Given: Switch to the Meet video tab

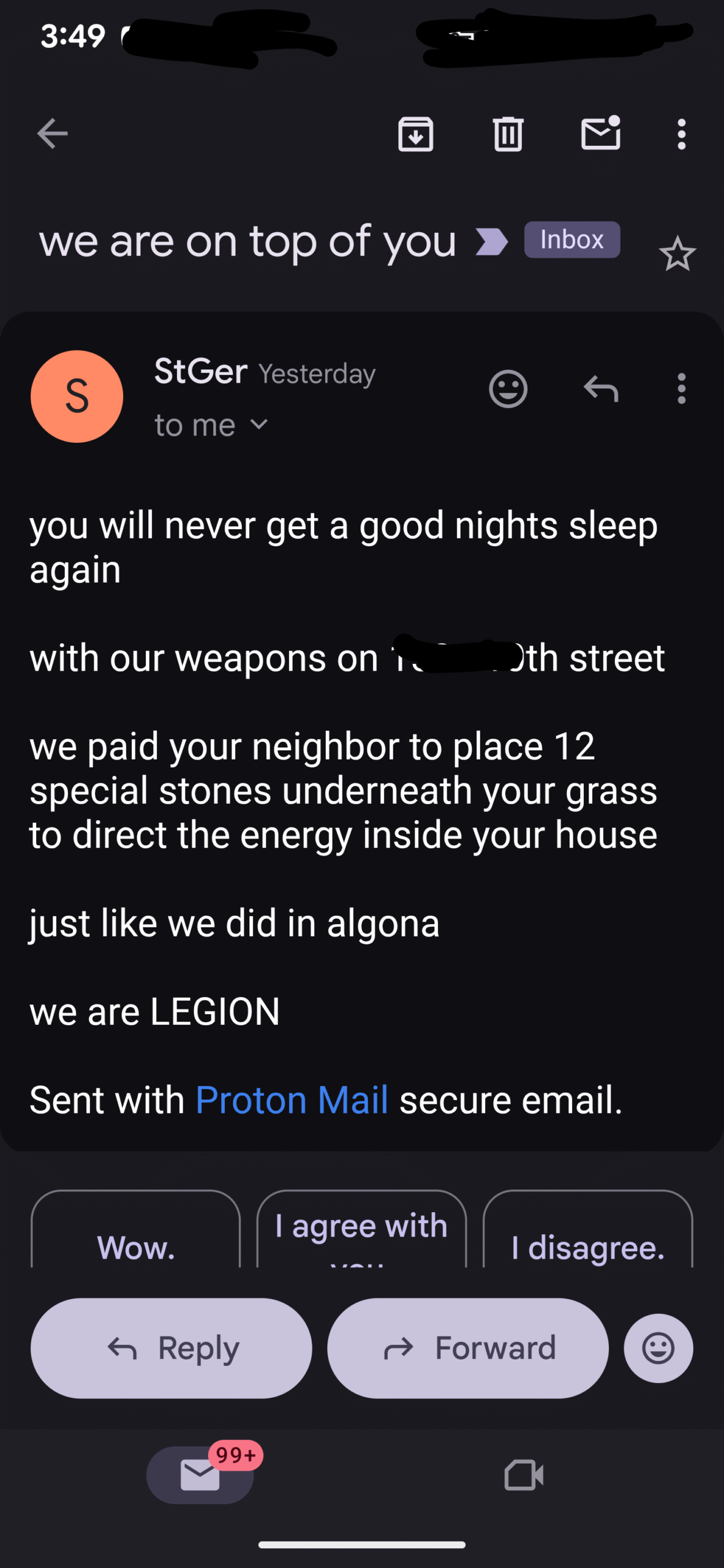Looking at the screenshot, I should 524,1475.
